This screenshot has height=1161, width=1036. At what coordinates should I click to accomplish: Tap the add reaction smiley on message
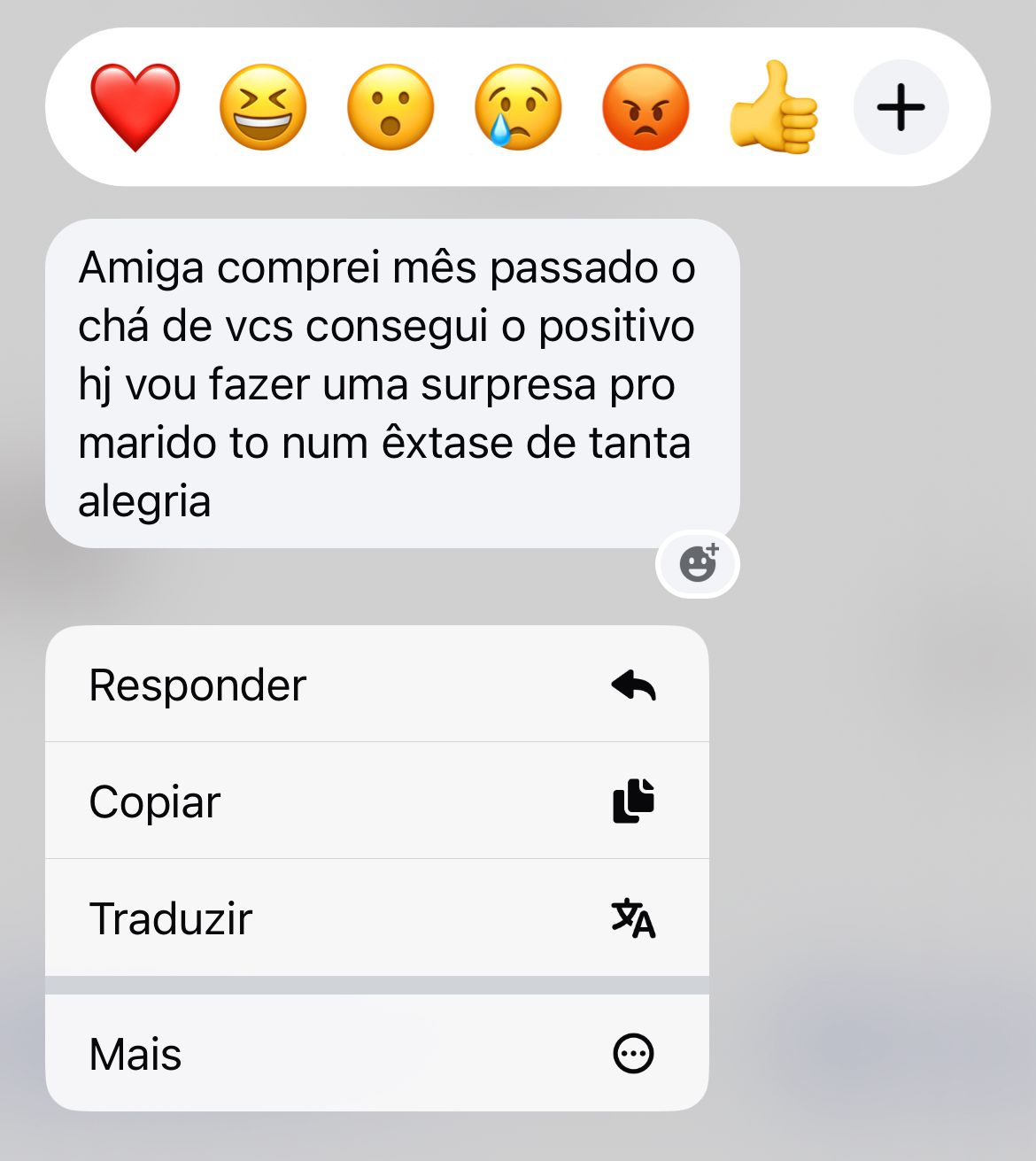698,563
